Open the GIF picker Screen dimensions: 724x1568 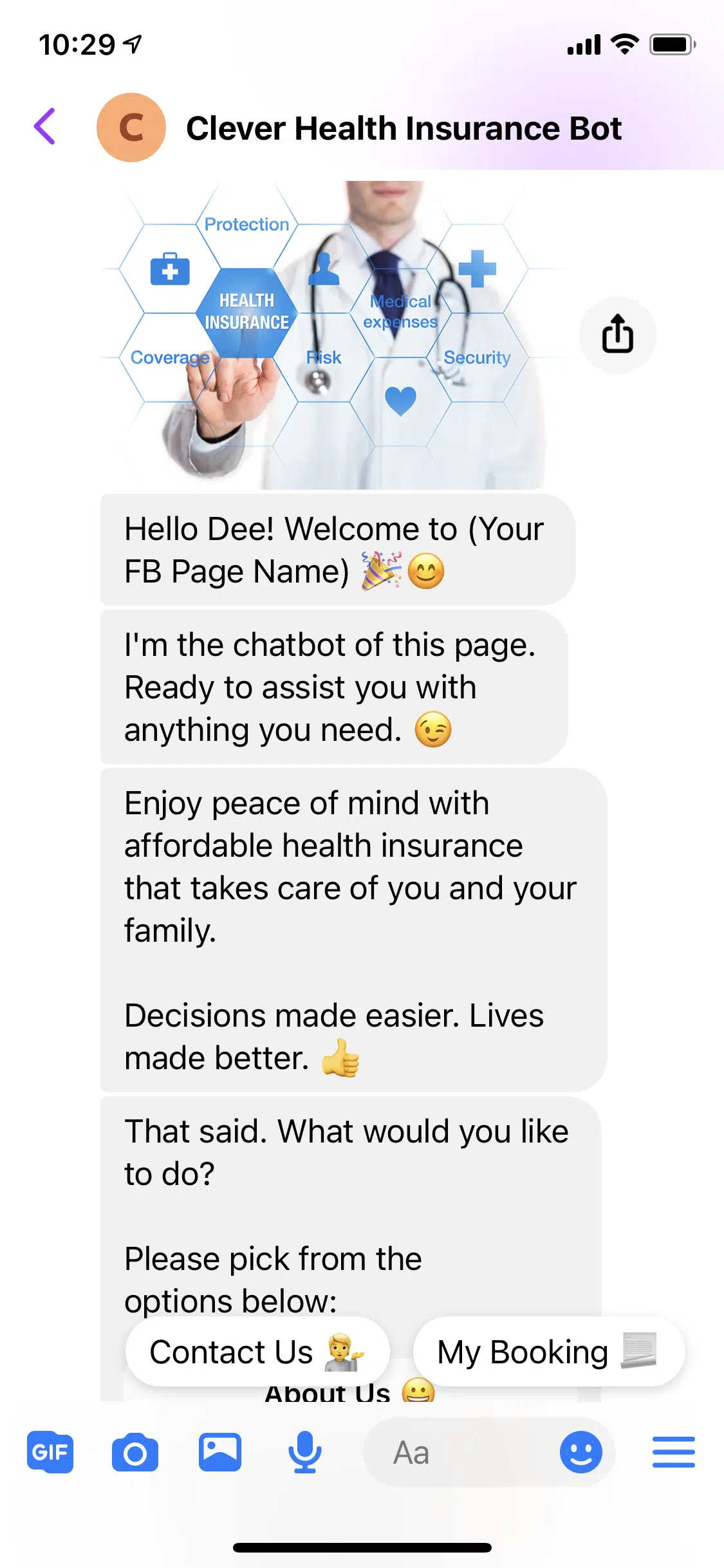pos(50,1452)
